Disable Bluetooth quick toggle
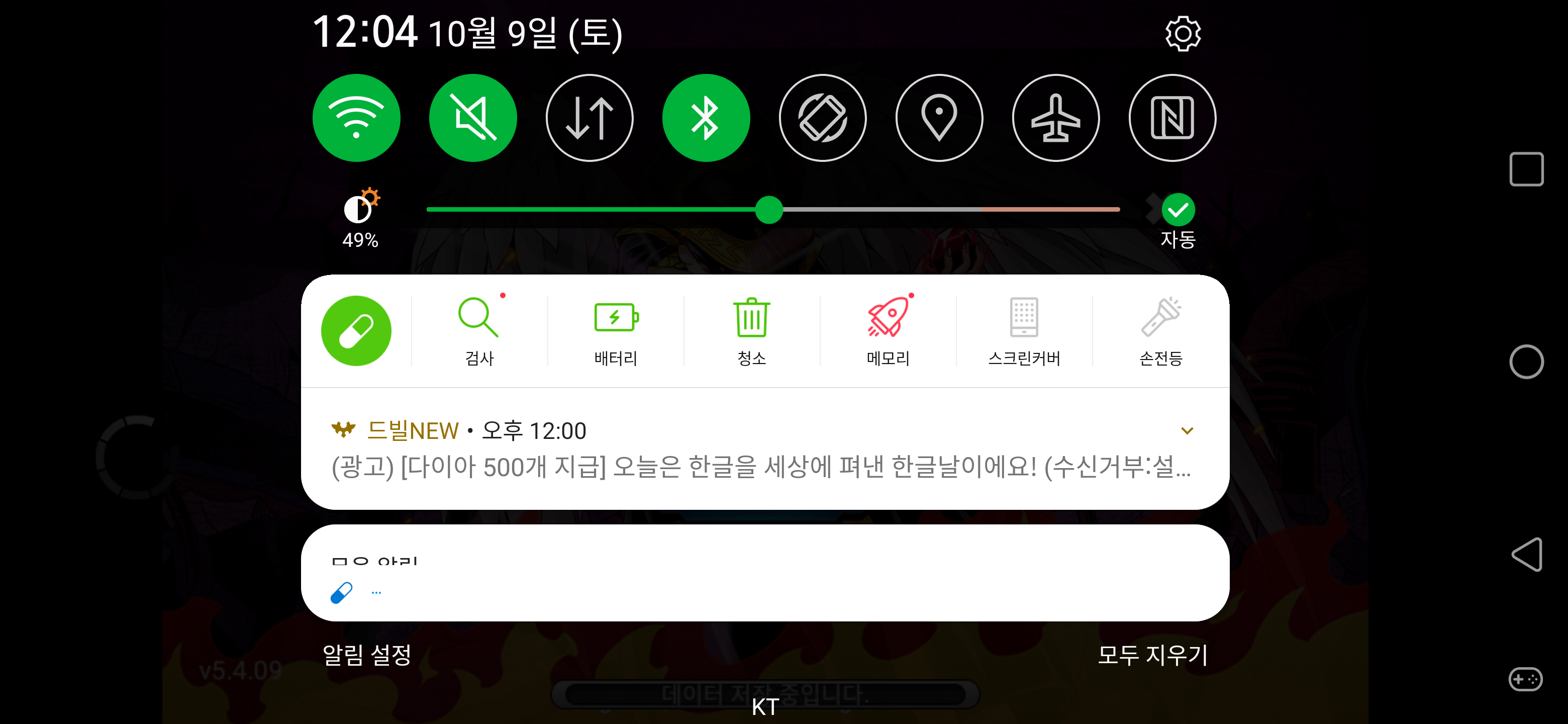This screenshot has width=1568, height=724. [706, 118]
